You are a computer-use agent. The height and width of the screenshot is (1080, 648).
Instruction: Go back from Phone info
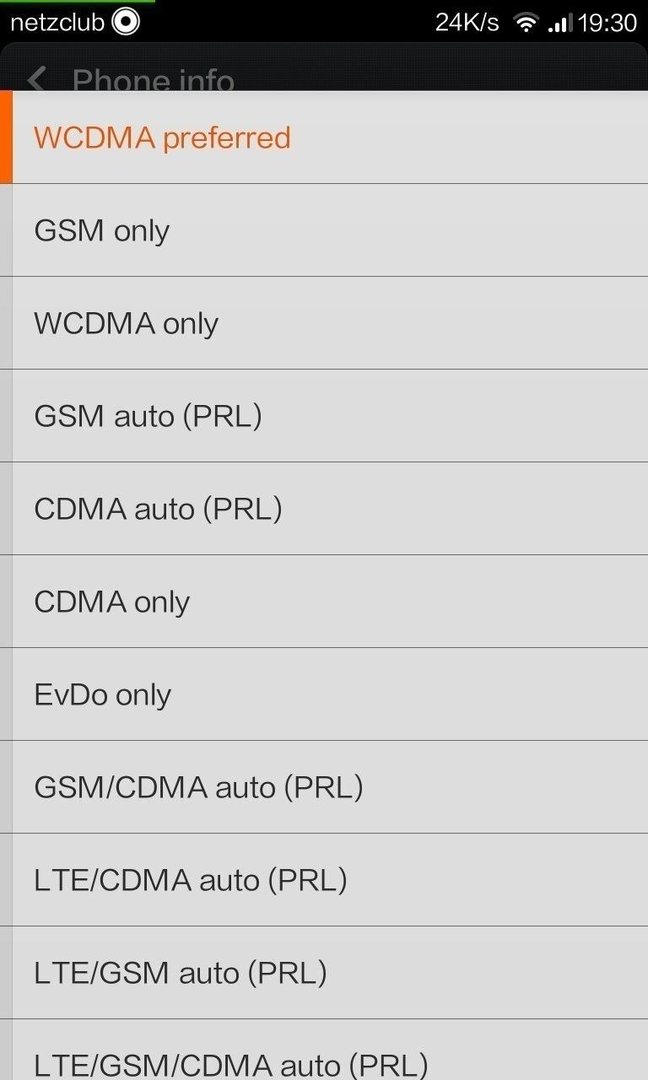coord(36,79)
